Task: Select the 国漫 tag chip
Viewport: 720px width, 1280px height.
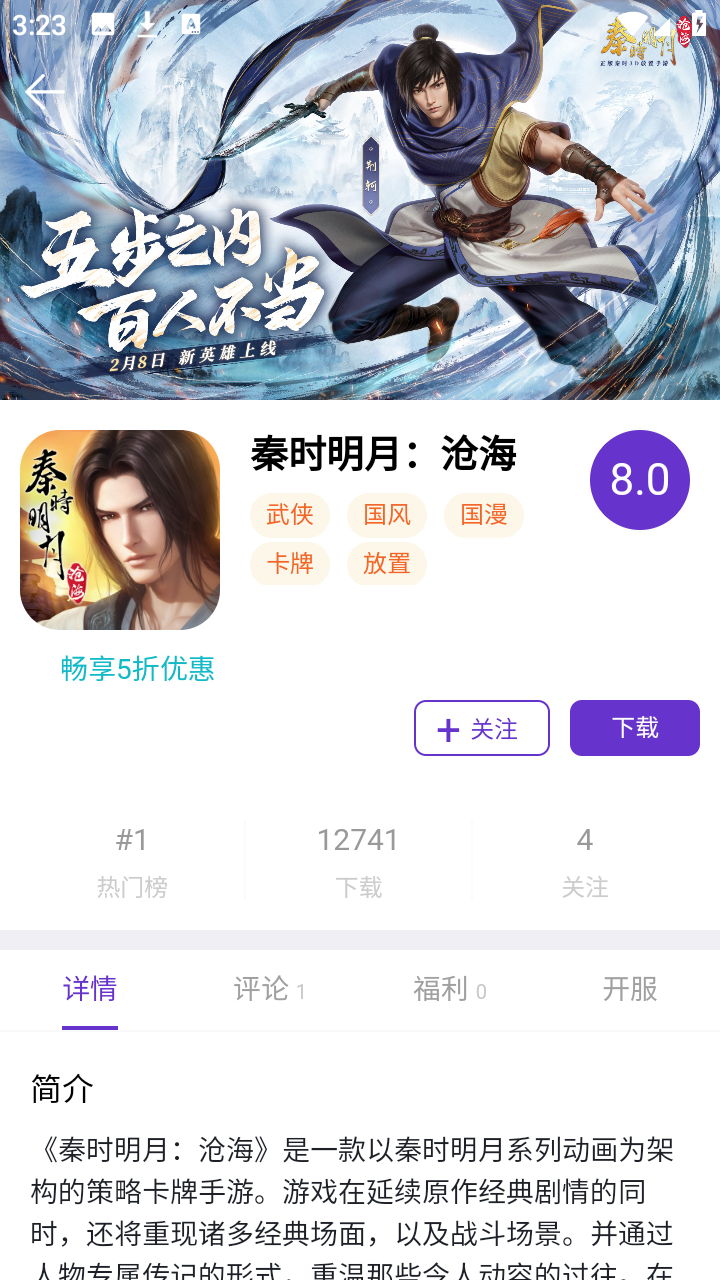Action: (x=484, y=515)
